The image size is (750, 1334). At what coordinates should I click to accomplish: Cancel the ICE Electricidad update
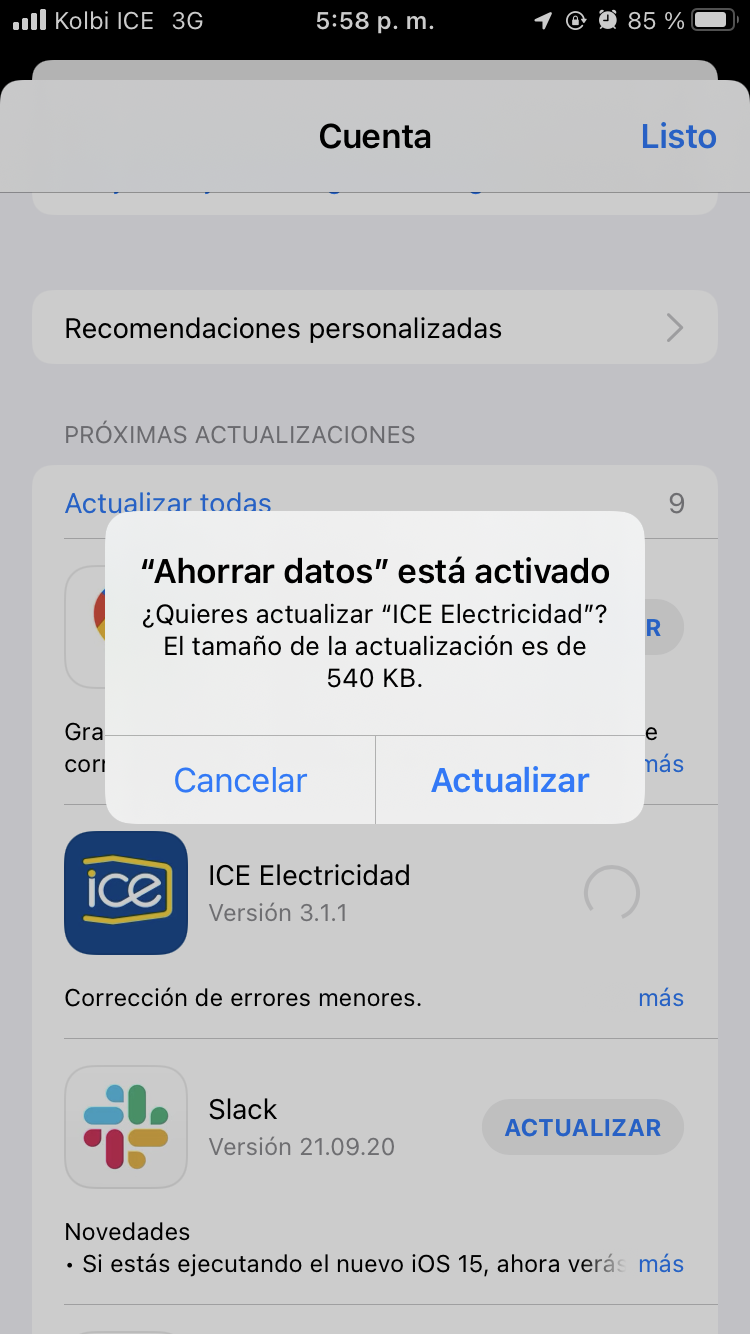(x=240, y=780)
